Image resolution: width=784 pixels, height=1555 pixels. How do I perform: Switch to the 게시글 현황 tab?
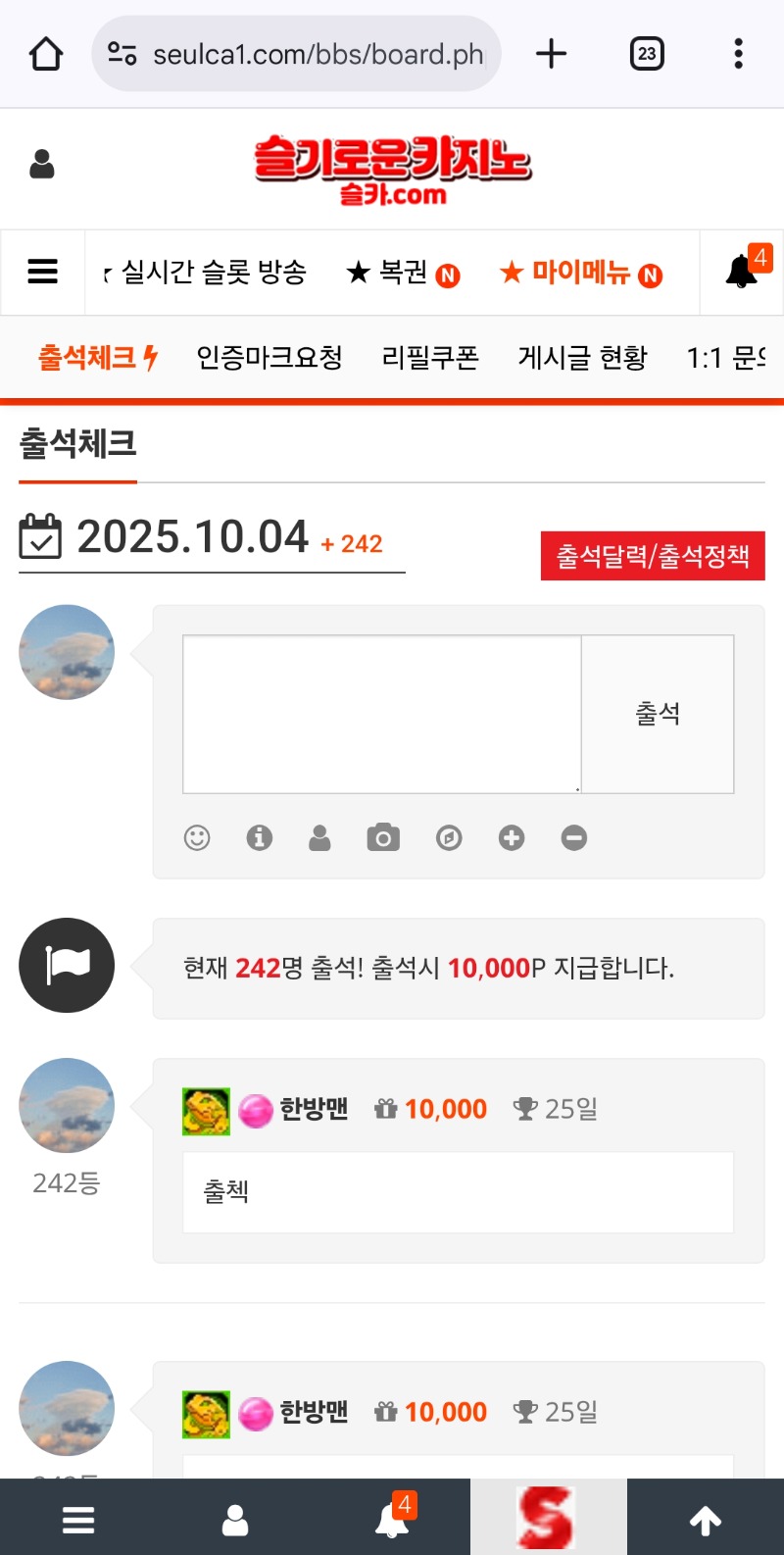tap(582, 358)
